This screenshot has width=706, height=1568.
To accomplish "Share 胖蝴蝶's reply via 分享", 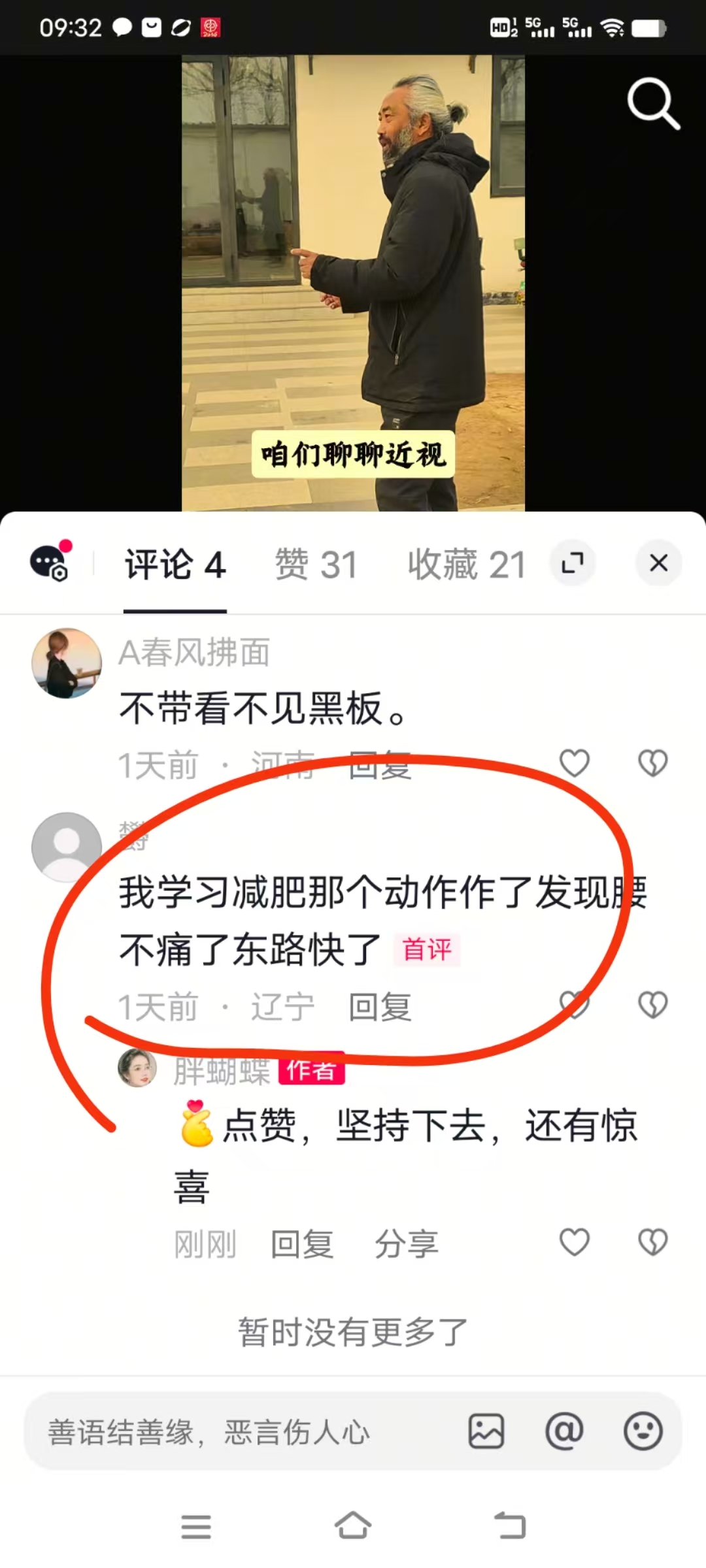I will [406, 1244].
